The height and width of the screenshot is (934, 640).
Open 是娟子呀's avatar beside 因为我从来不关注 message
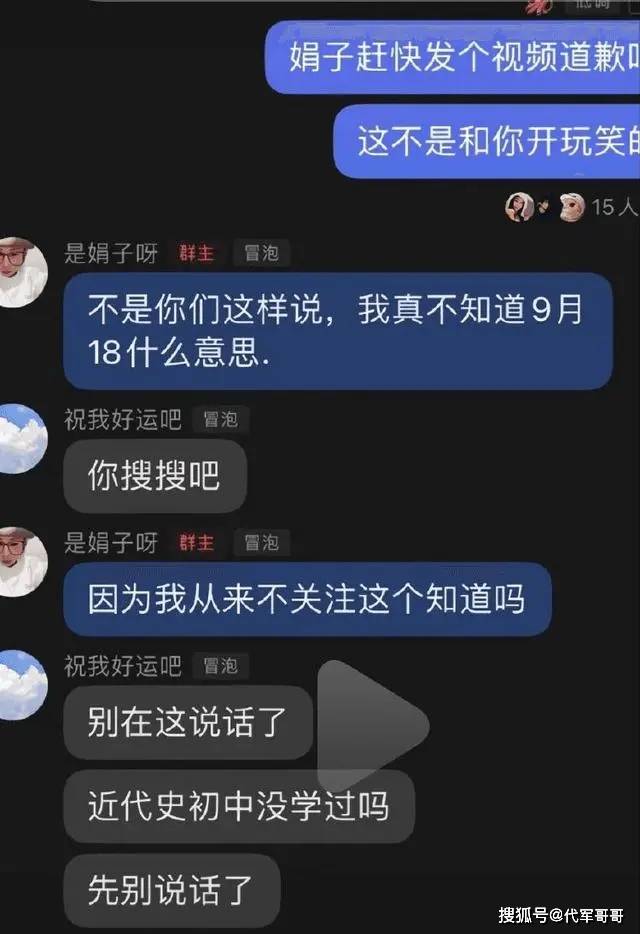tap(20, 561)
